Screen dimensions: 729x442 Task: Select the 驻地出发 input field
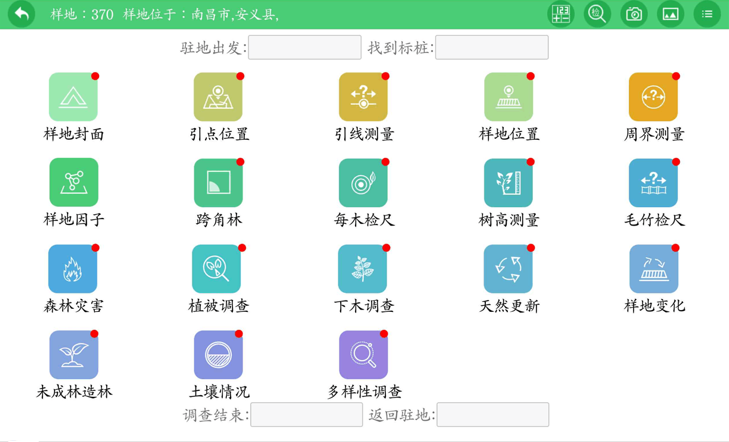(304, 47)
